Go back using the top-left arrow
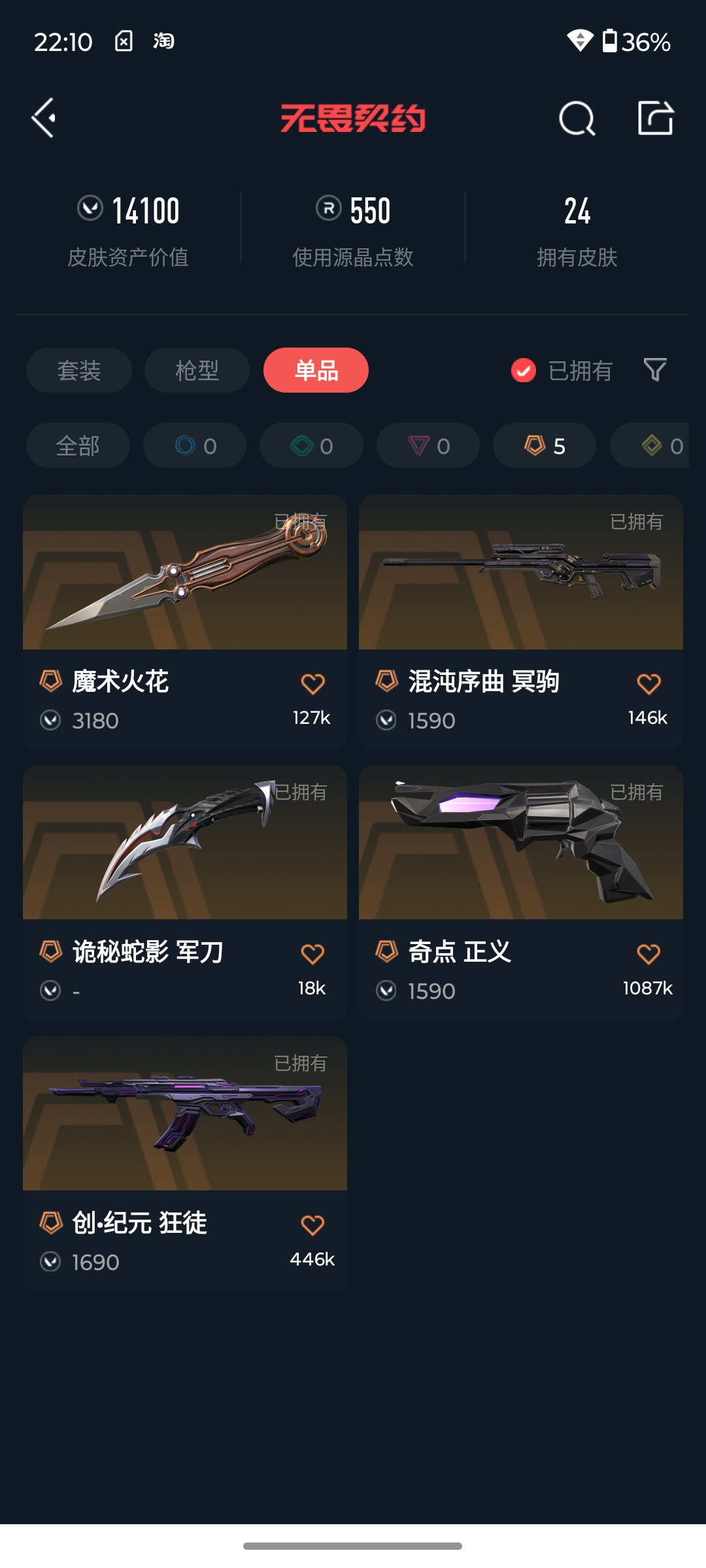 coord(44,118)
